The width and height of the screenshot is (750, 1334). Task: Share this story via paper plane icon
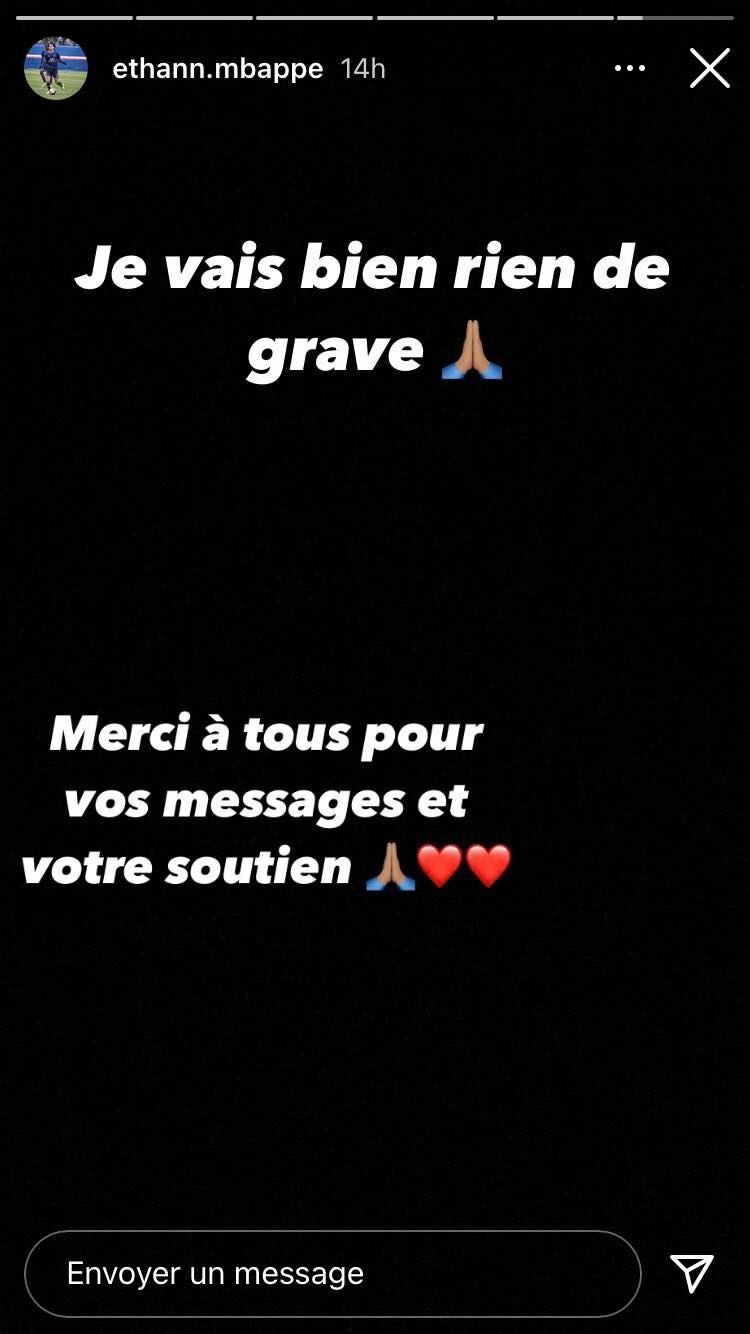[x=692, y=1273]
